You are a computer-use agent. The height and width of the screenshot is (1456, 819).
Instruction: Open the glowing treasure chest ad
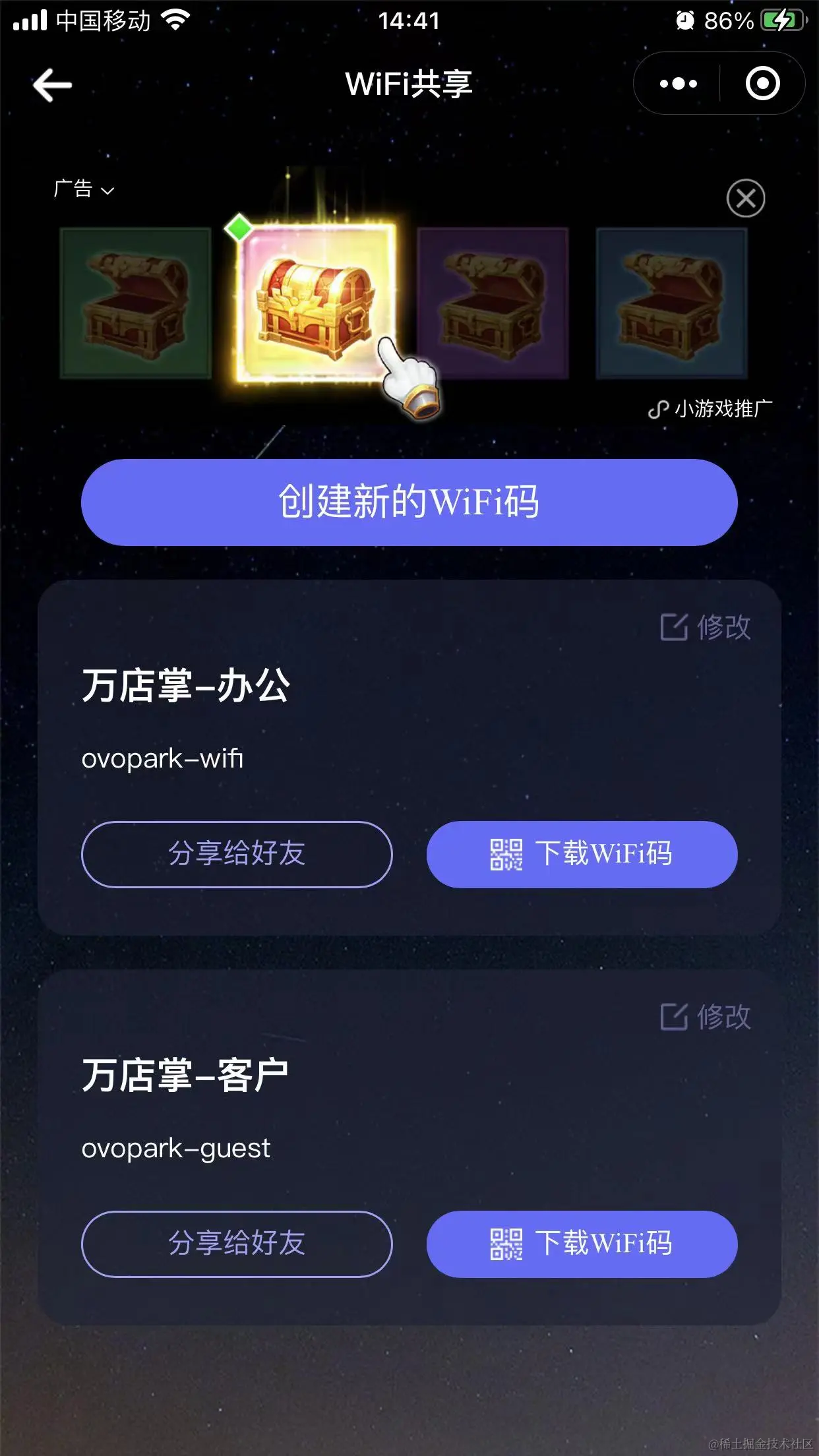317,303
